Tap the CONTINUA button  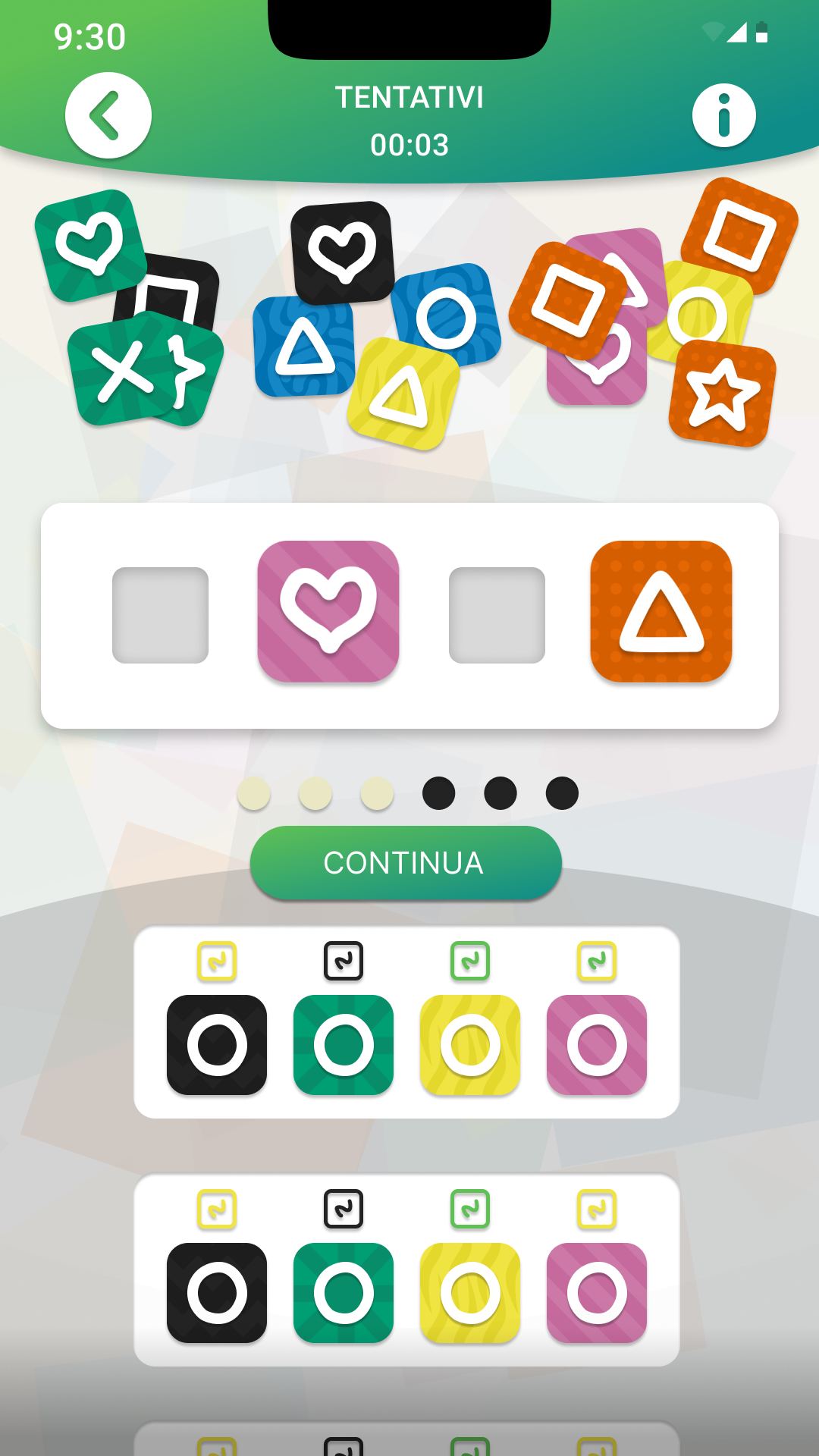[x=406, y=863]
